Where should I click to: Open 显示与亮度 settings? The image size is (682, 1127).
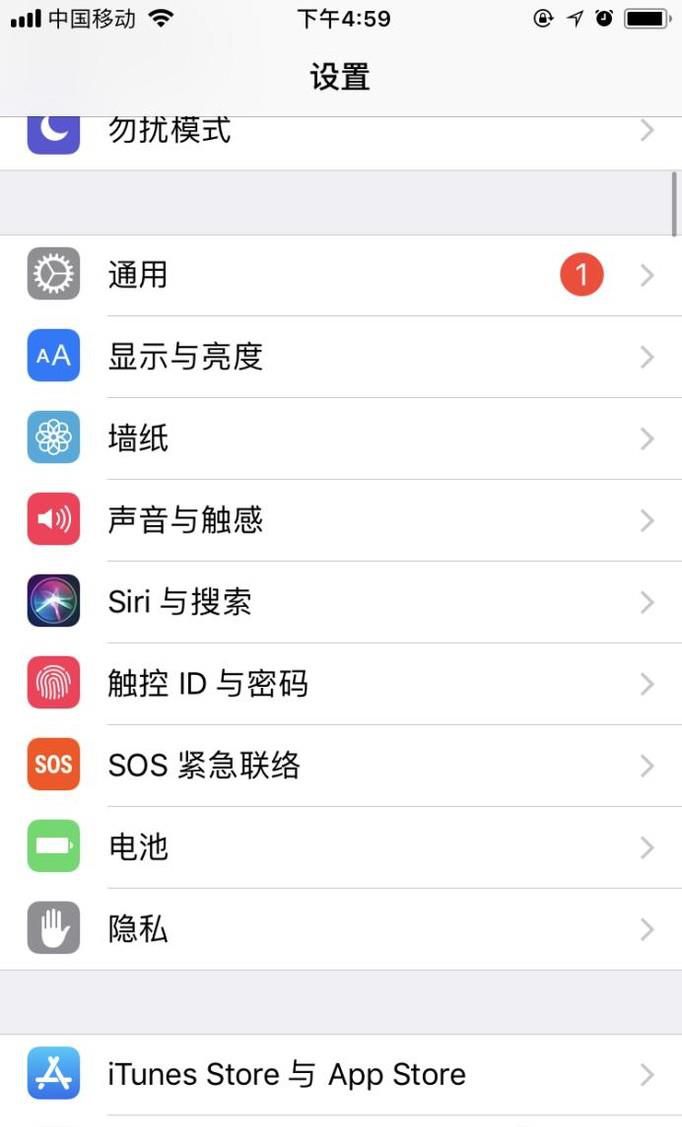pos(340,357)
